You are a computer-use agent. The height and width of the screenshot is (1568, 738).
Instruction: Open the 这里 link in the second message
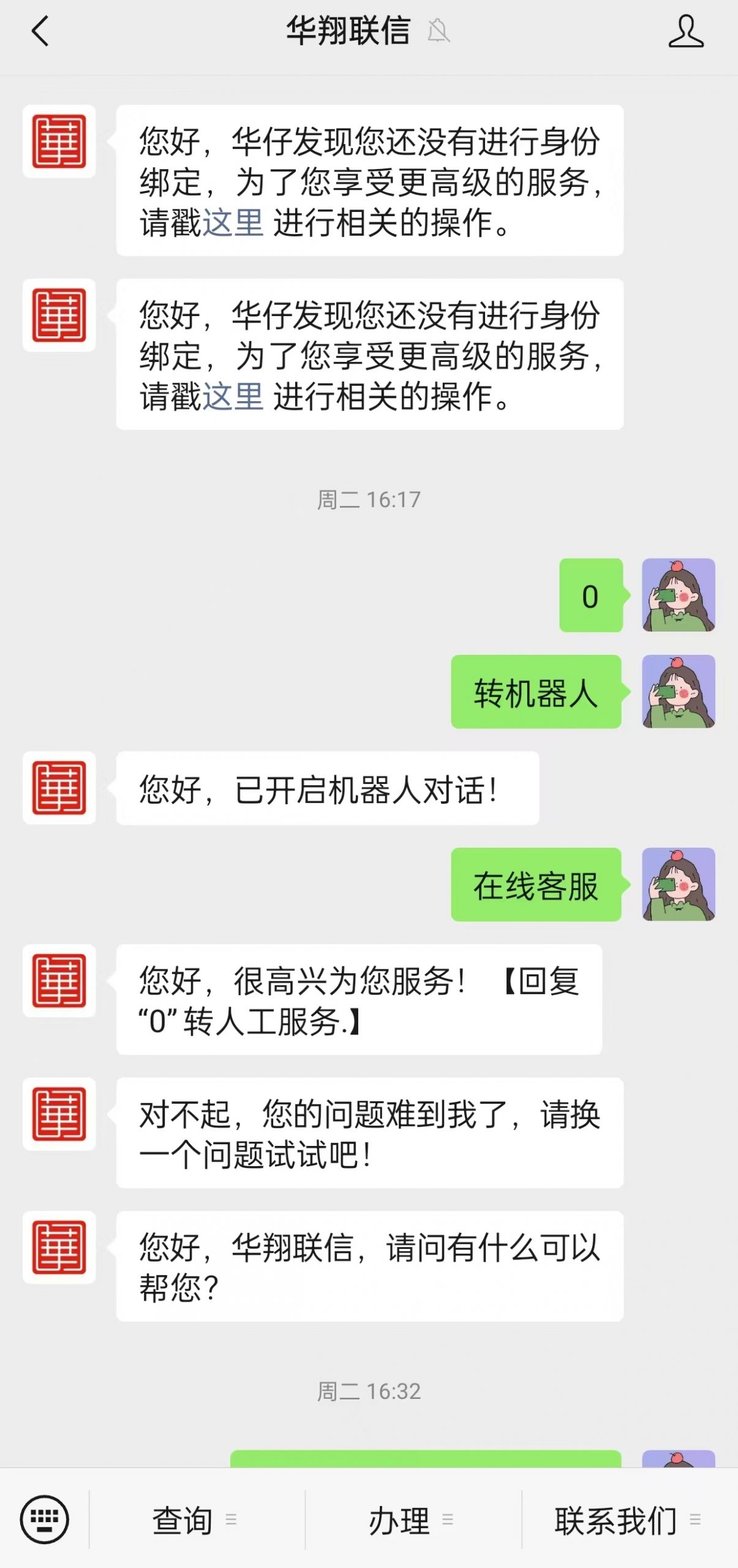coord(233,397)
